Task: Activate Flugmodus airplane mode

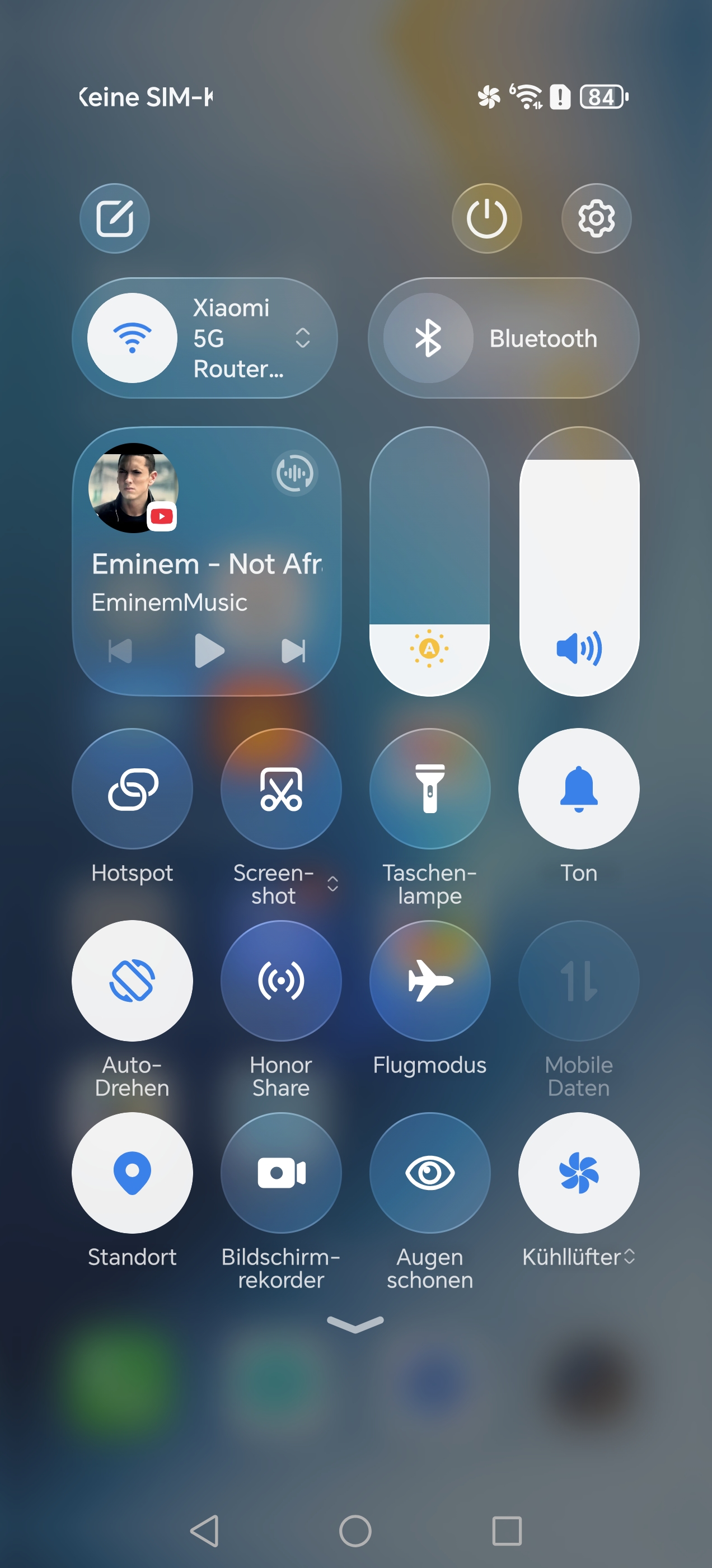Action: tap(430, 980)
